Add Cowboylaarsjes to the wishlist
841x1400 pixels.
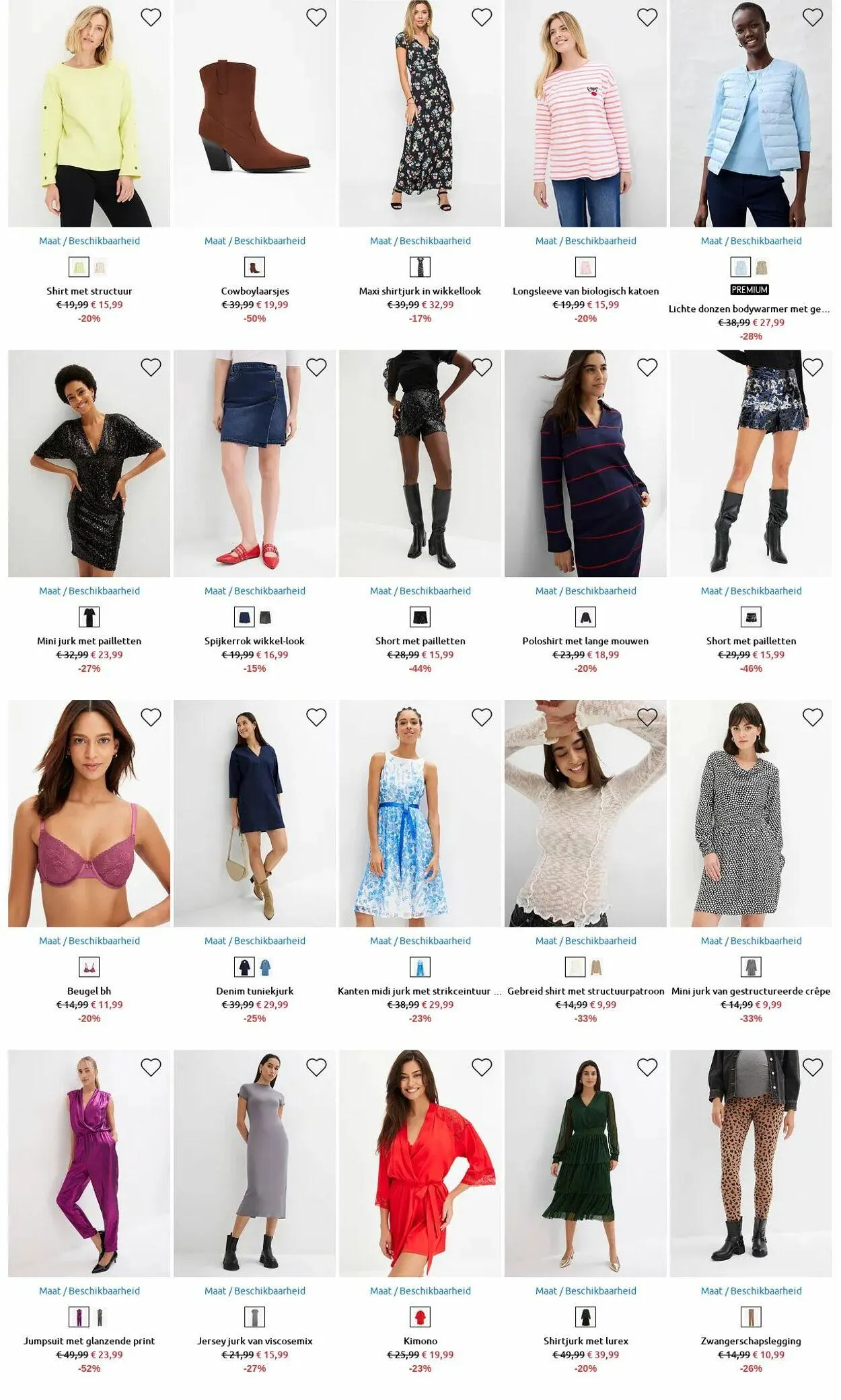point(316,17)
